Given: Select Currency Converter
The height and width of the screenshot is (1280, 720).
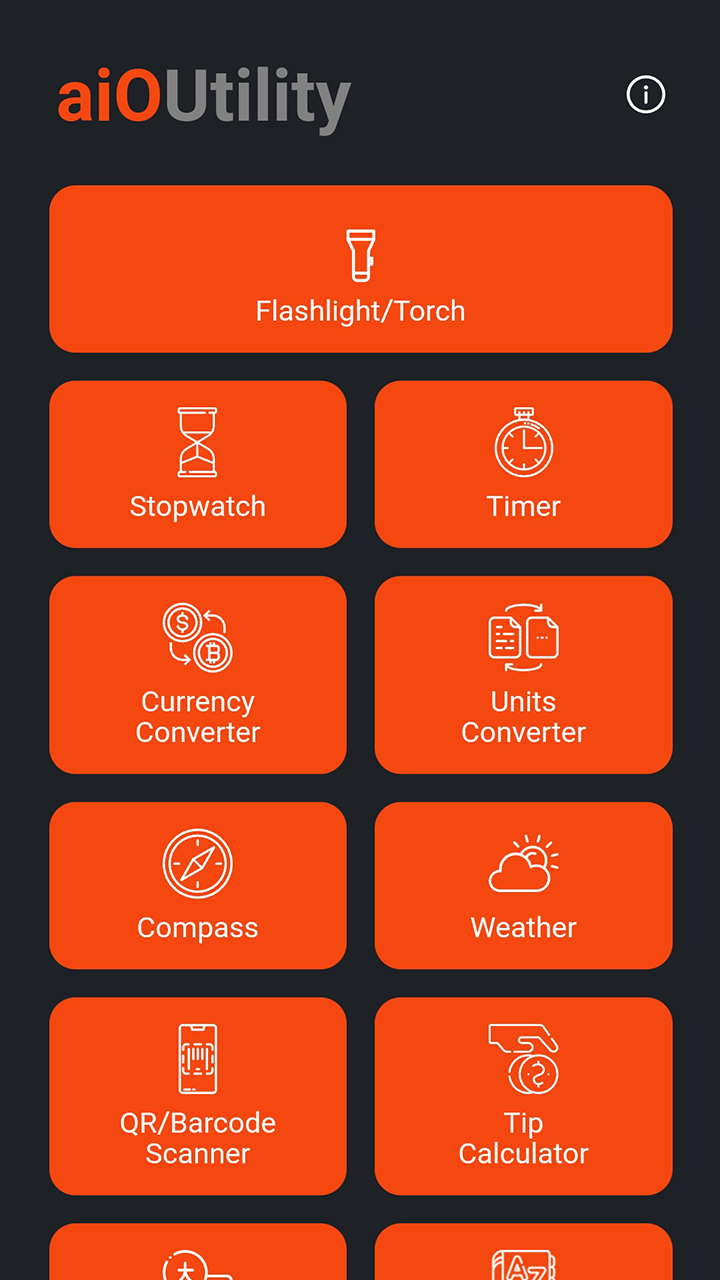Looking at the screenshot, I should point(198,675).
